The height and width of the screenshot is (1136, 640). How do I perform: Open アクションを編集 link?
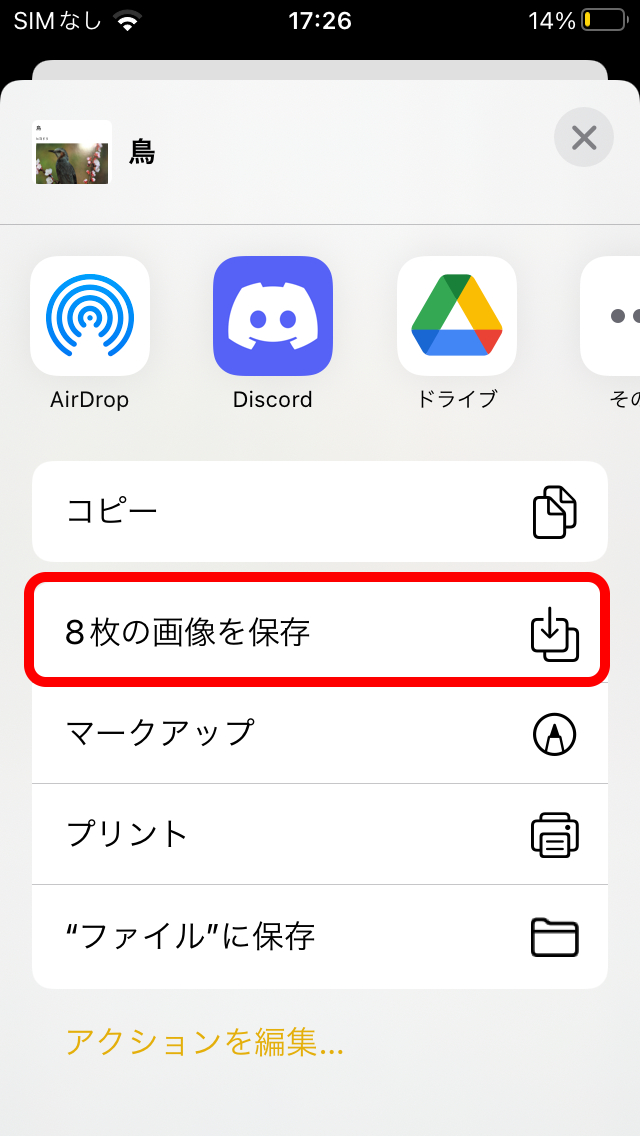point(204,1043)
